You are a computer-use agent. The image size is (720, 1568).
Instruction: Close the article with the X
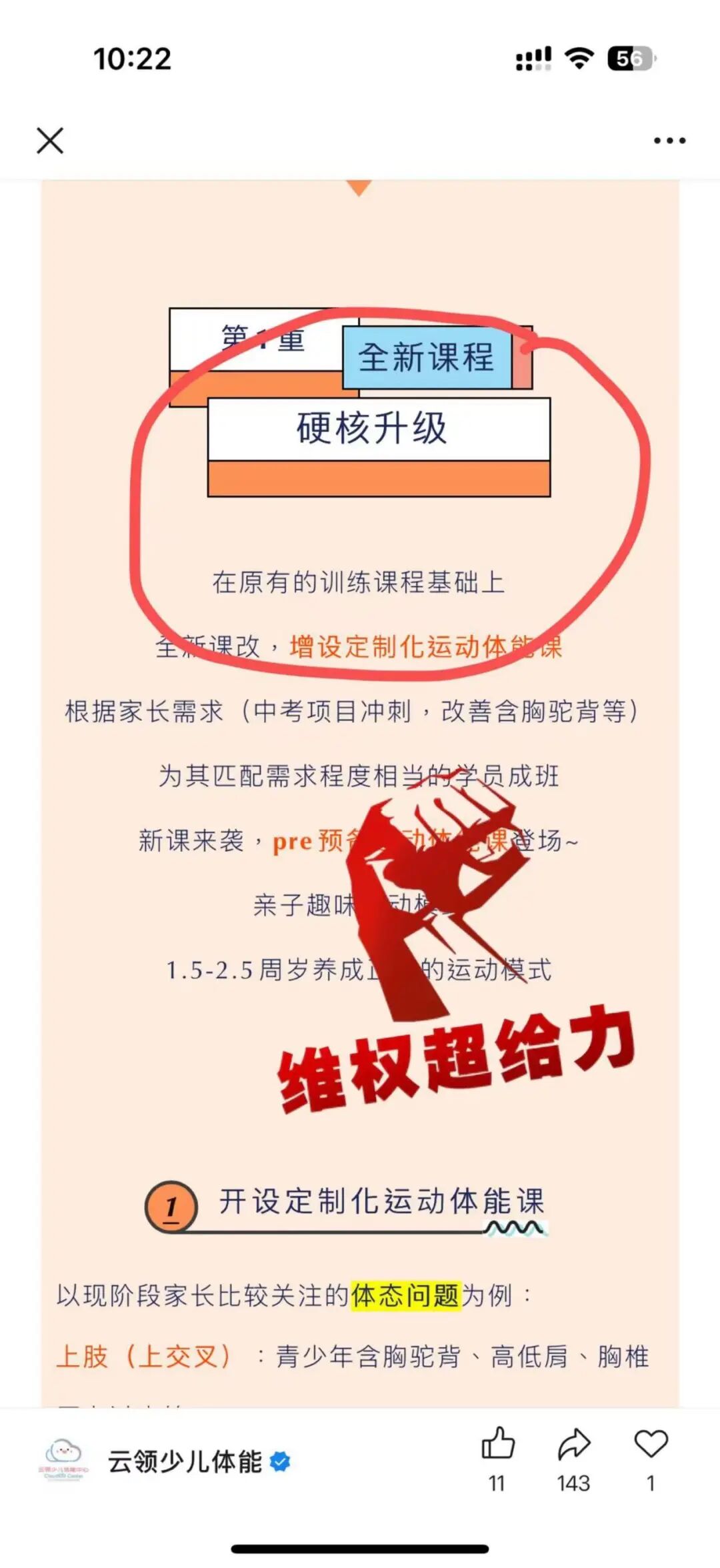point(50,141)
